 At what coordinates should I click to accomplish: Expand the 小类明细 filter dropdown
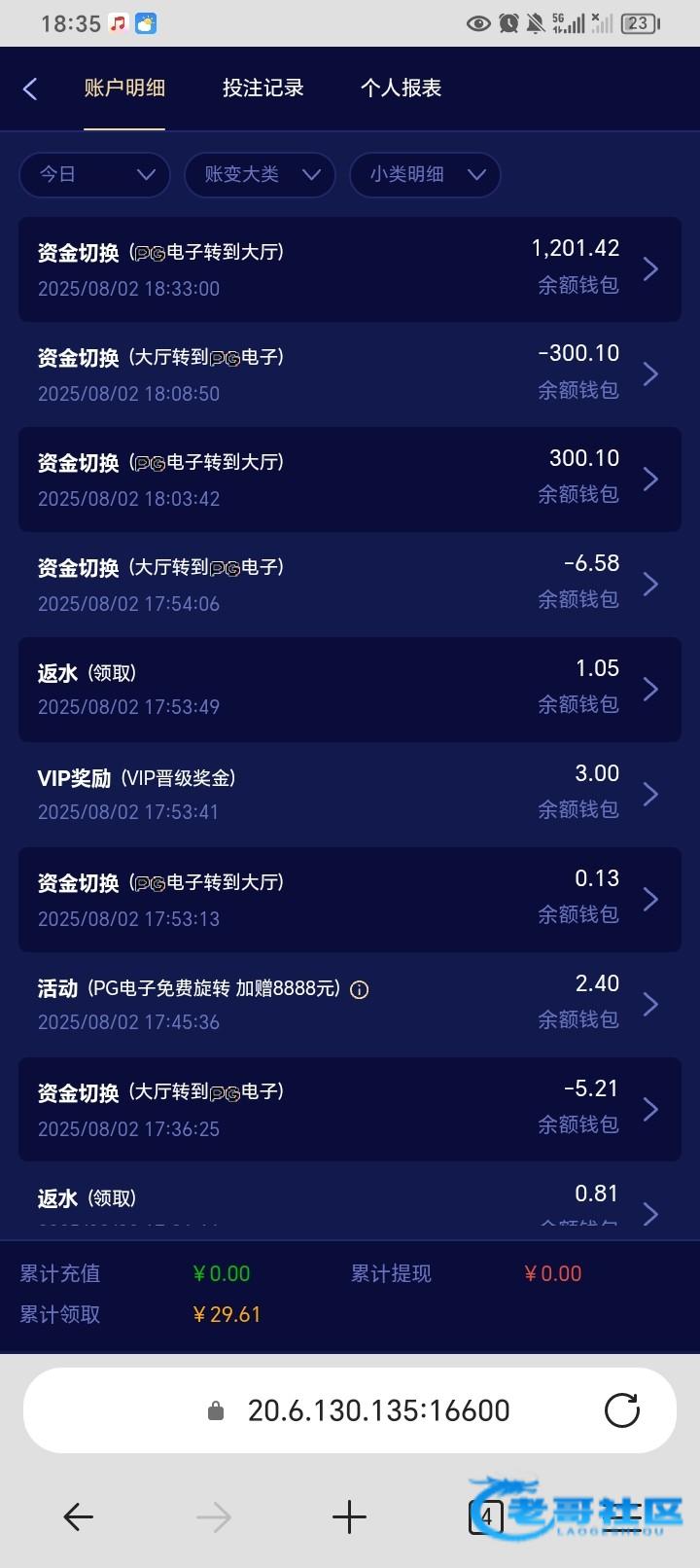pyautogui.click(x=425, y=175)
